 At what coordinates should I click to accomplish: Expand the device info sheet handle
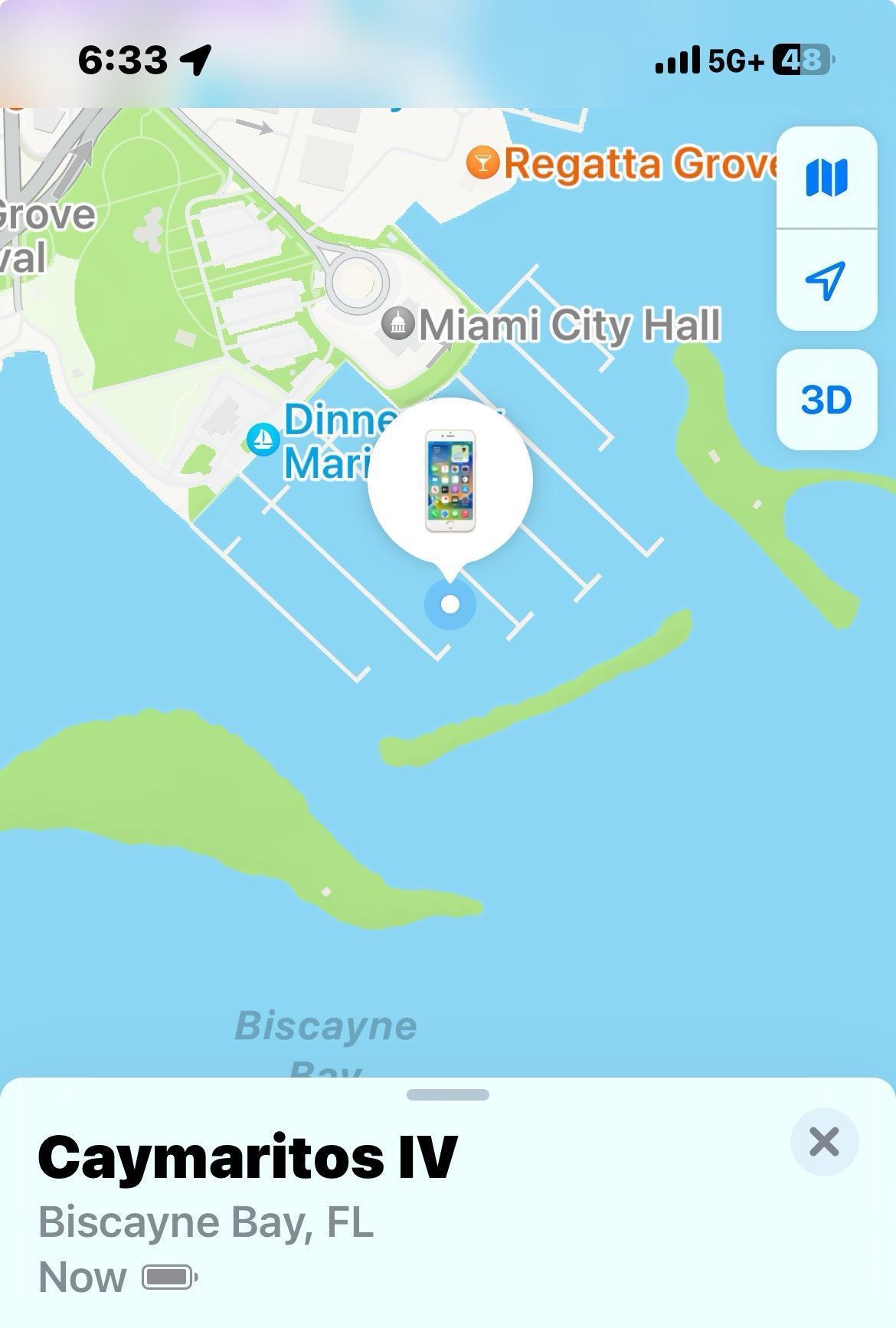coord(448,1095)
